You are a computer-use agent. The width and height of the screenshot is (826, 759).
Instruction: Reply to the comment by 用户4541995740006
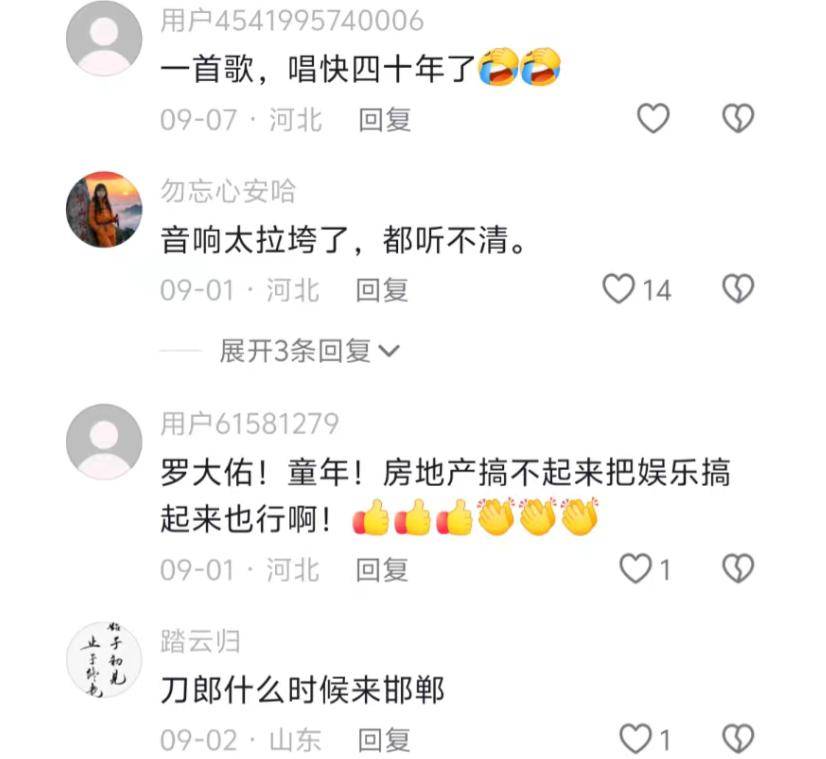pos(385,120)
